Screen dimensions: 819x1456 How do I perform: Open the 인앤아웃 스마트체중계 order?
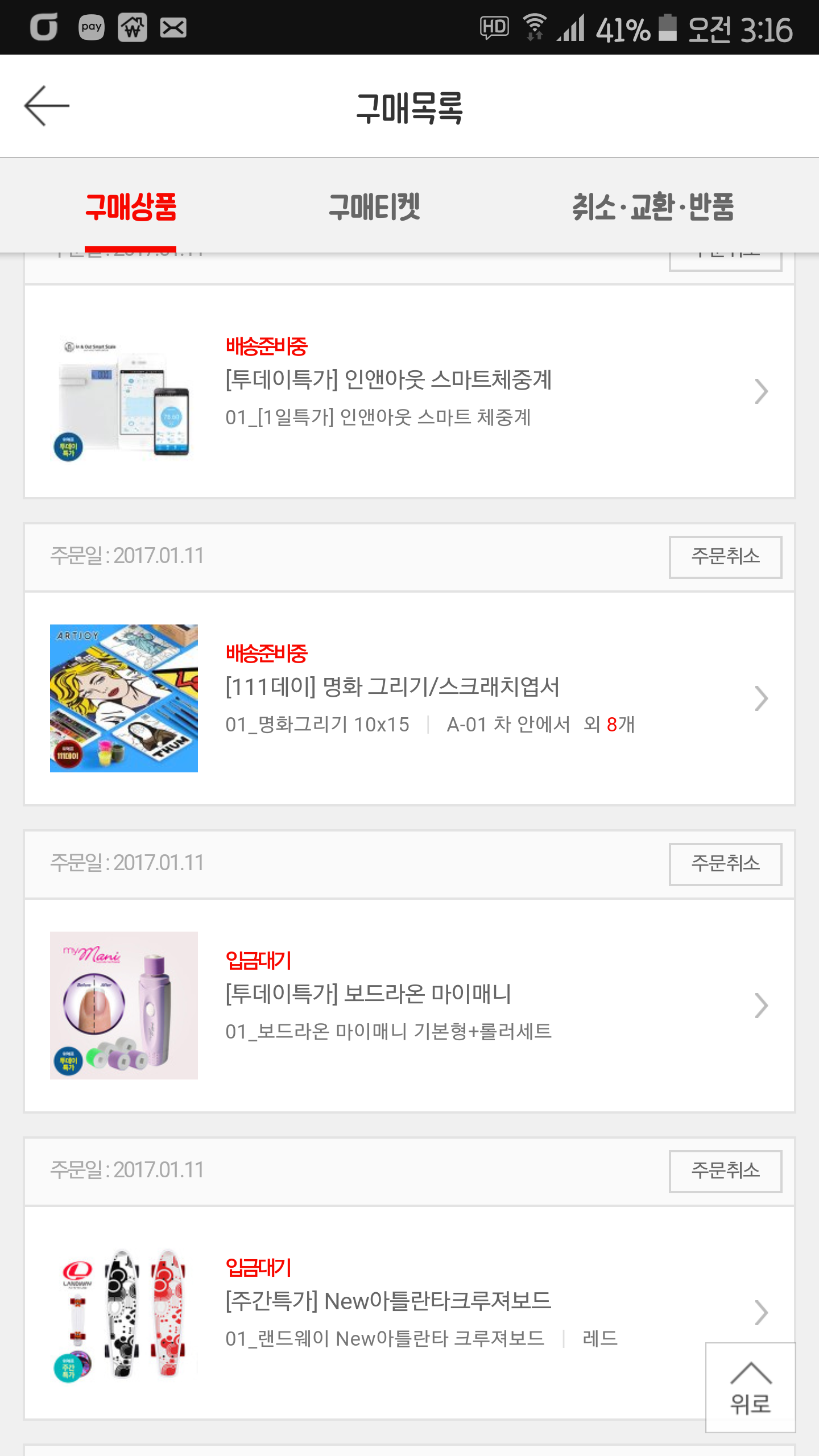tap(409, 391)
